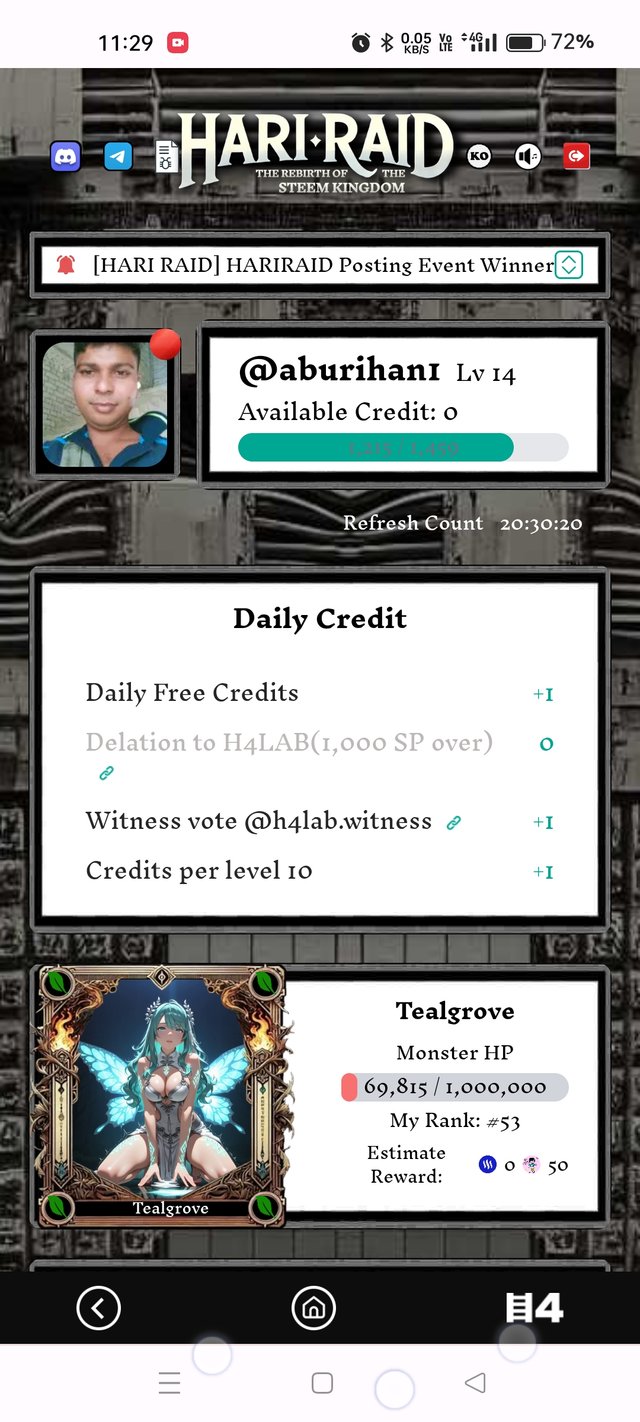The height and width of the screenshot is (1422, 640).
Task: Tap the system back triangle
Action: (x=475, y=1383)
